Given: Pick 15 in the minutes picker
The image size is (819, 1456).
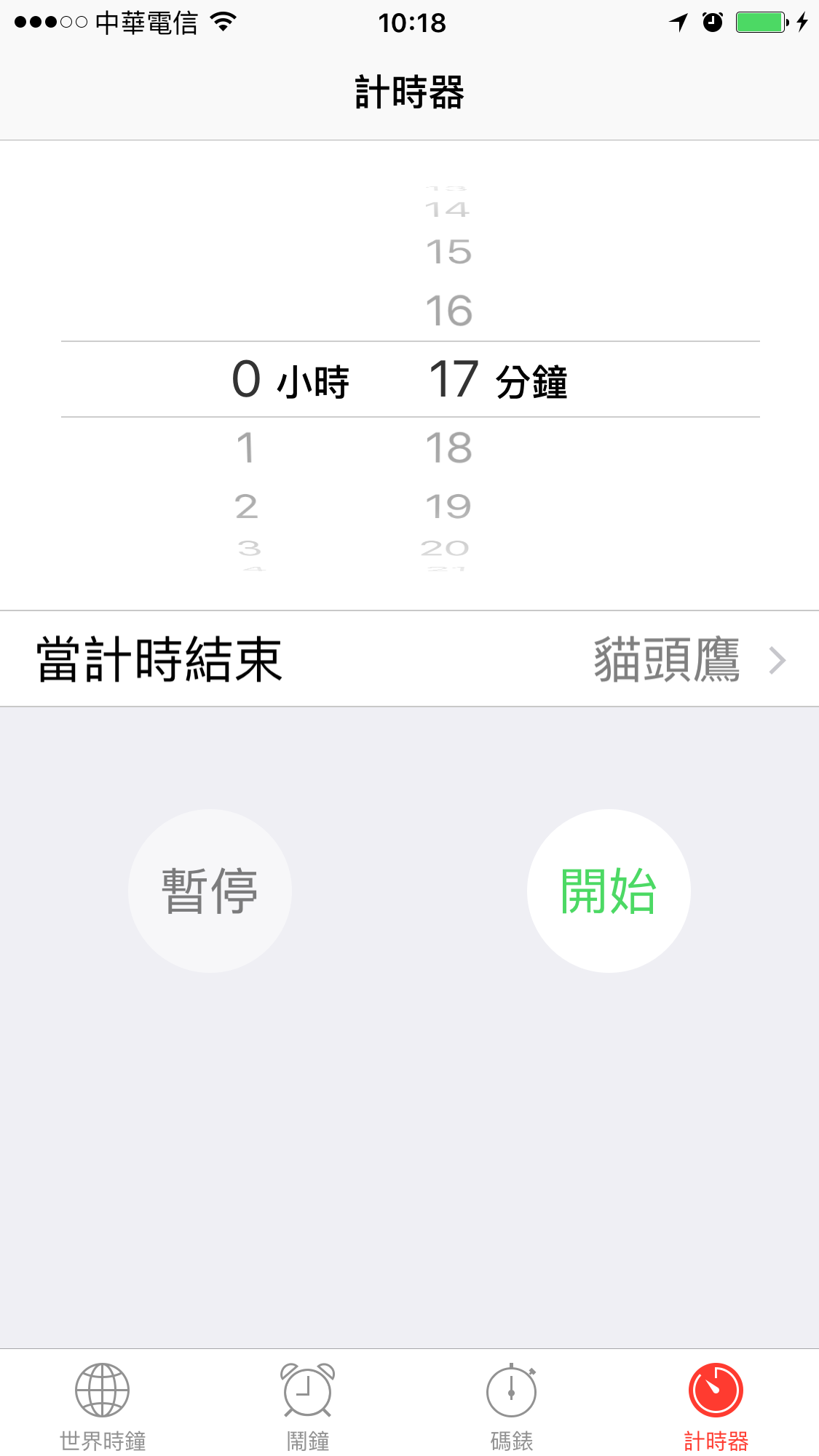Looking at the screenshot, I should 448,252.
